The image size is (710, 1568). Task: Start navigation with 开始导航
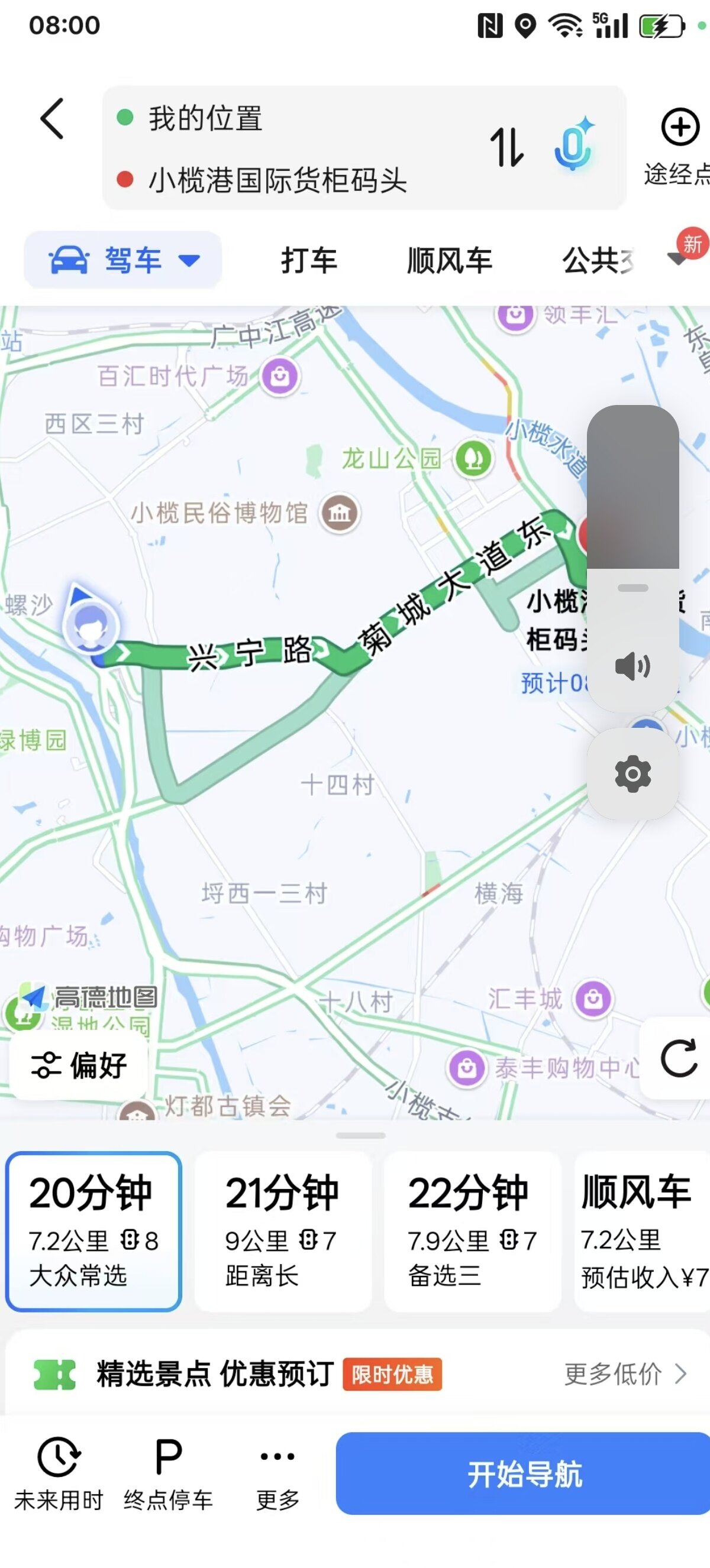(523, 1473)
